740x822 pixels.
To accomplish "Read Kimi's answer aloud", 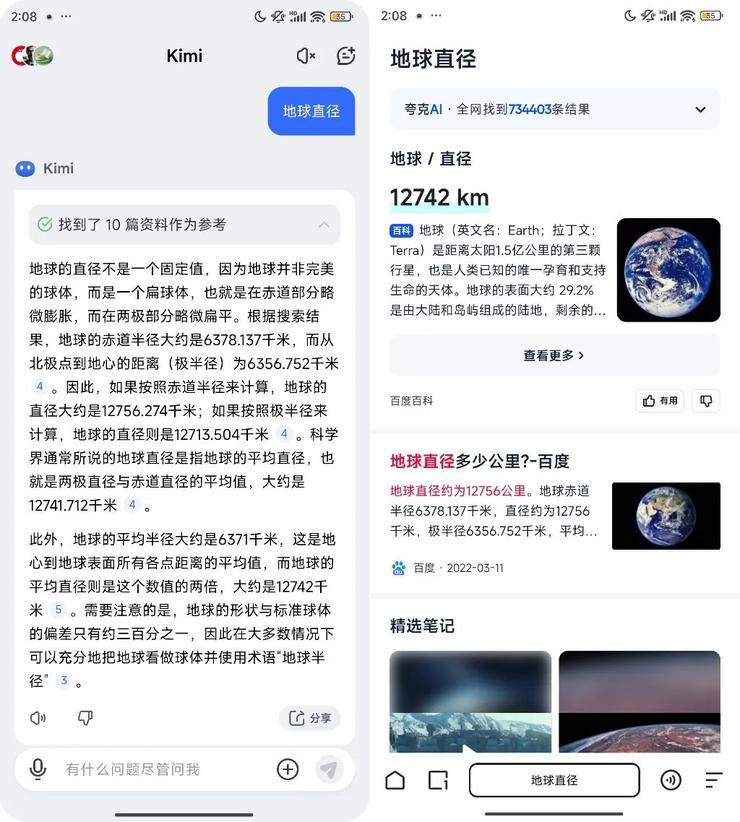I will [38, 717].
